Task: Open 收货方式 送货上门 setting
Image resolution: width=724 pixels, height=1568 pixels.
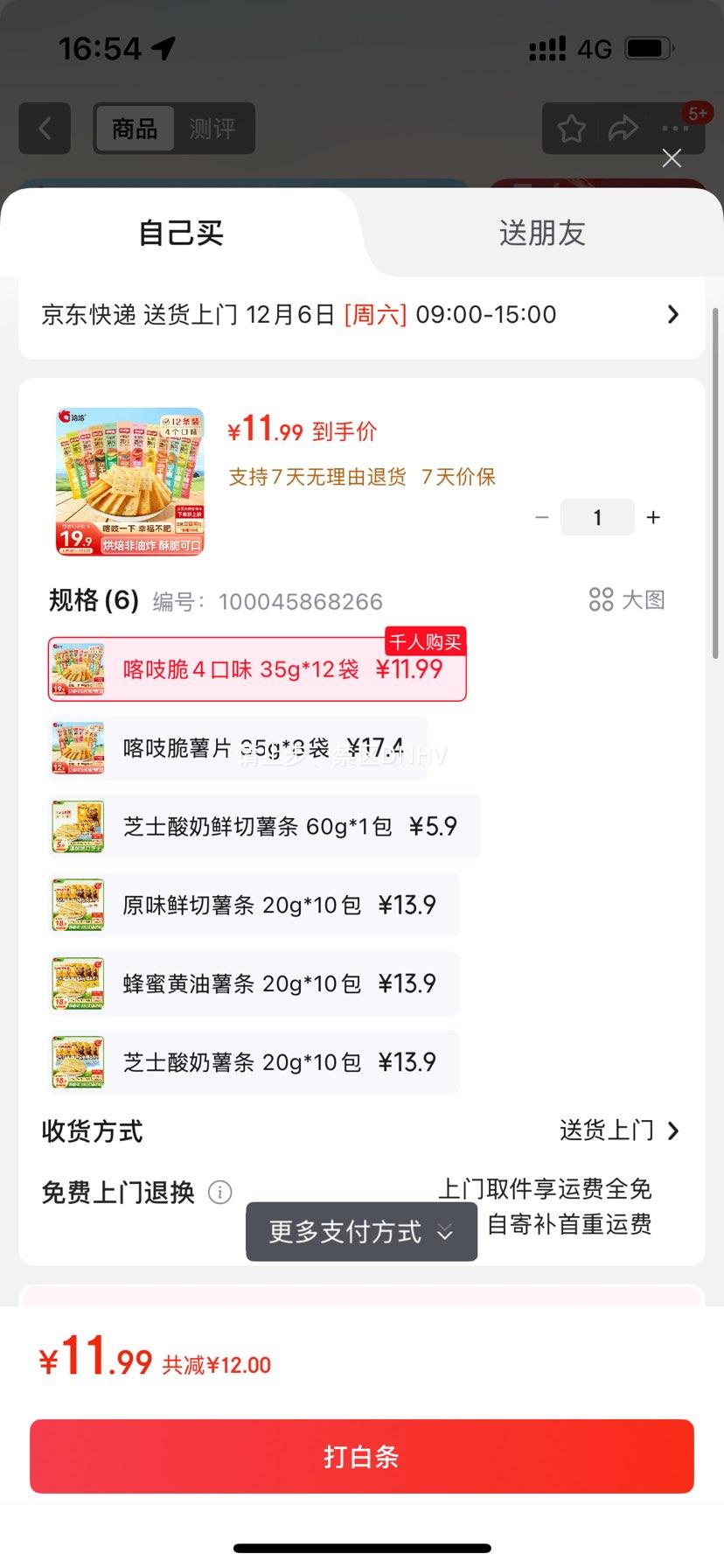Action: [619, 1131]
